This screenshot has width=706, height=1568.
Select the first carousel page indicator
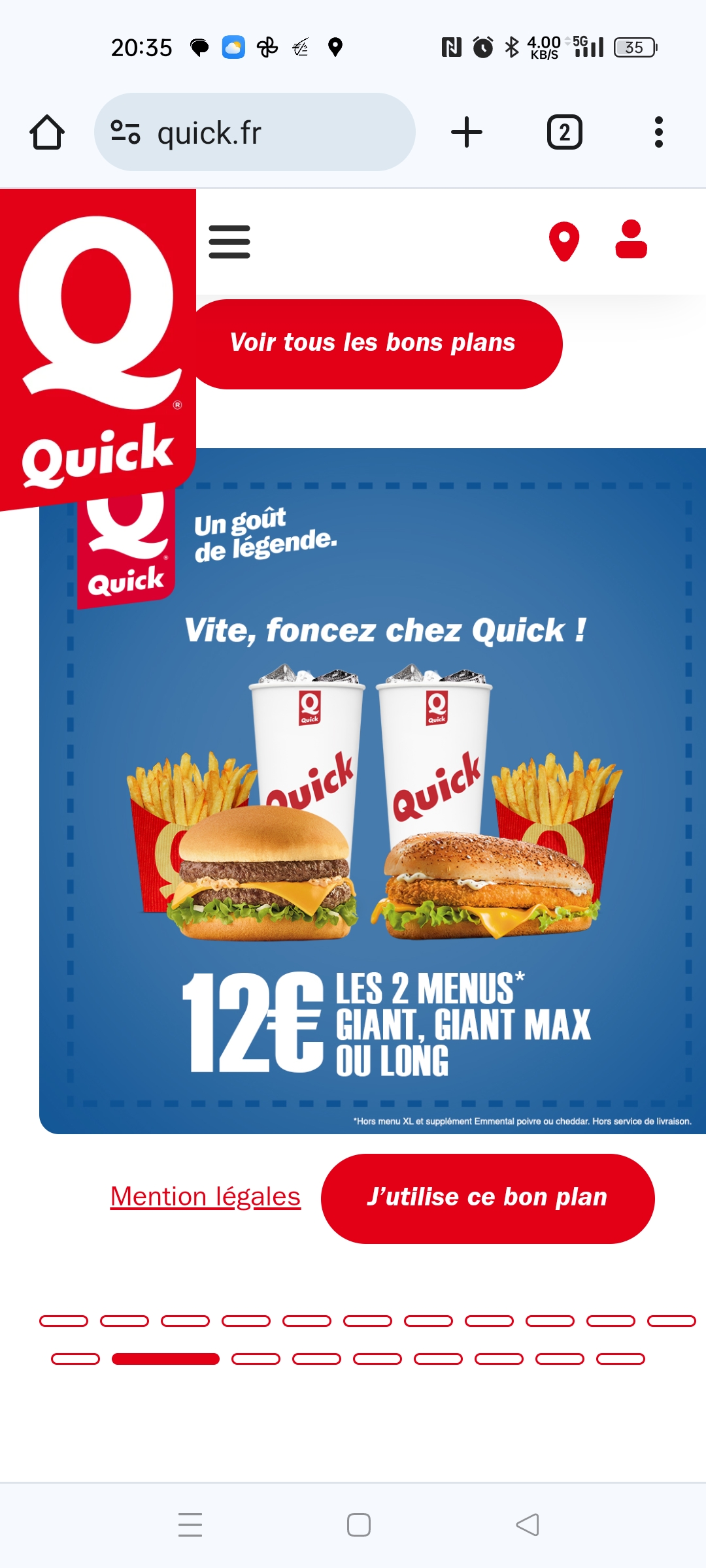pos(63,1321)
